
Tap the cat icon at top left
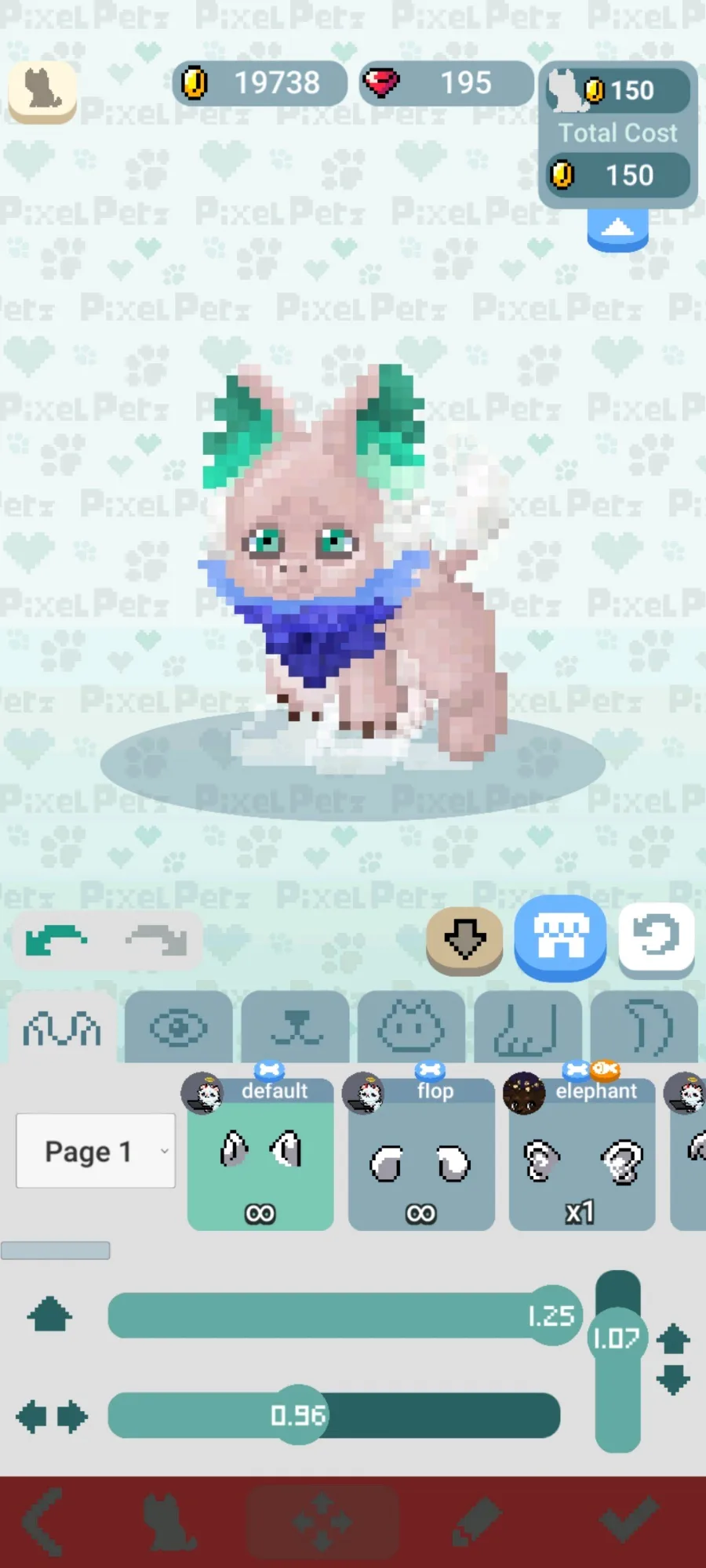click(x=42, y=91)
